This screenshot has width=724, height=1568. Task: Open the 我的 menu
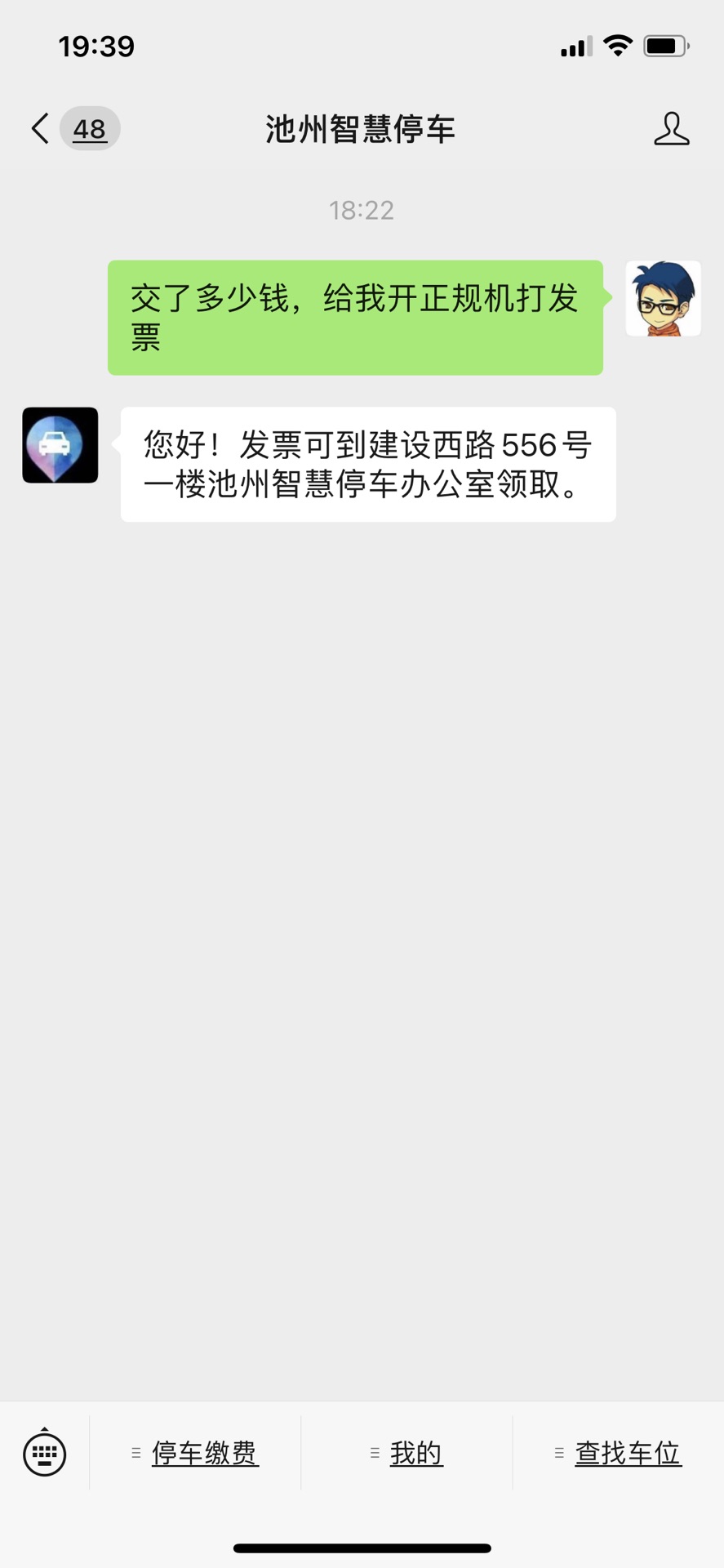pyautogui.click(x=407, y=1453)
